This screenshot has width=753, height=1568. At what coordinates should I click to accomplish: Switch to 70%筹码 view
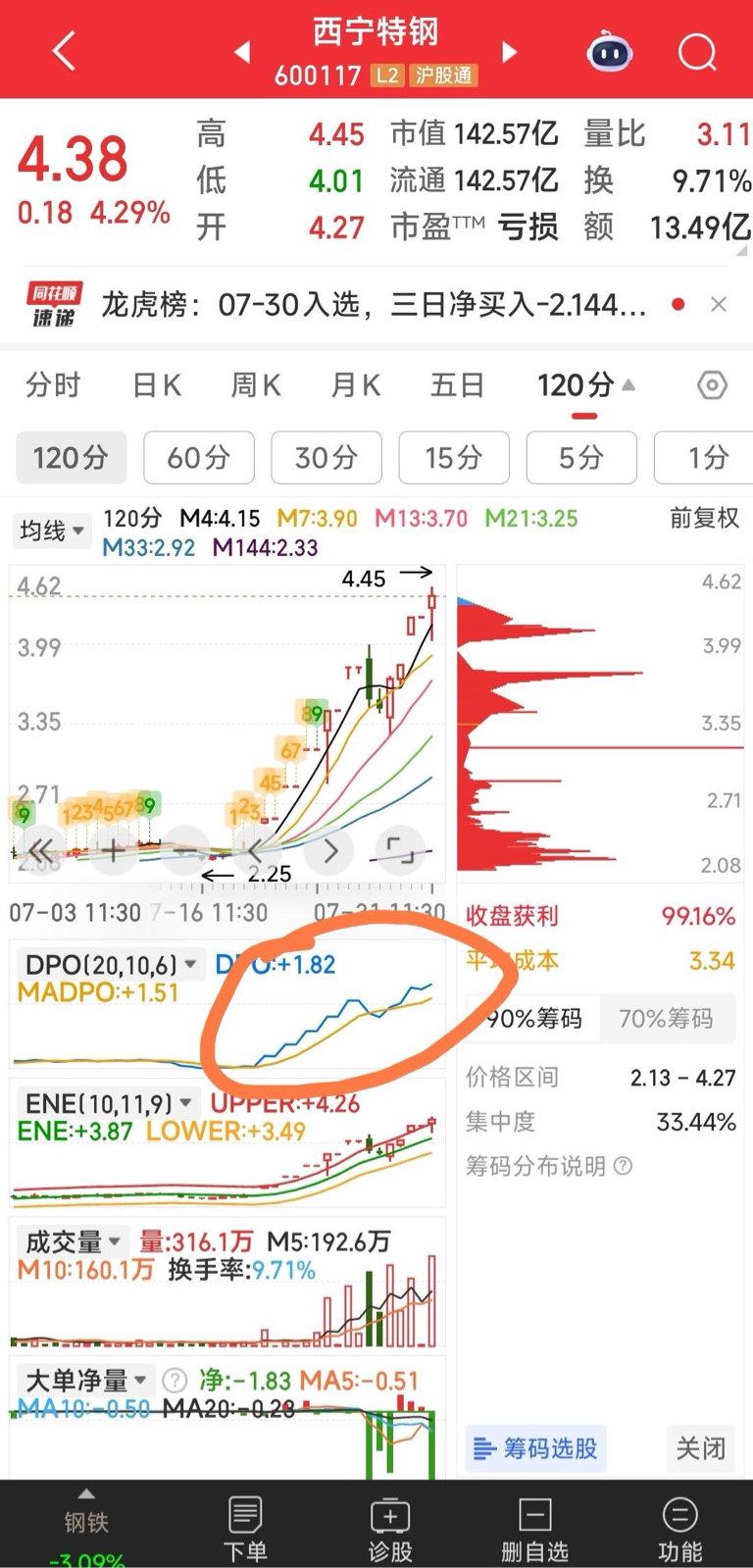(666, 1019)
